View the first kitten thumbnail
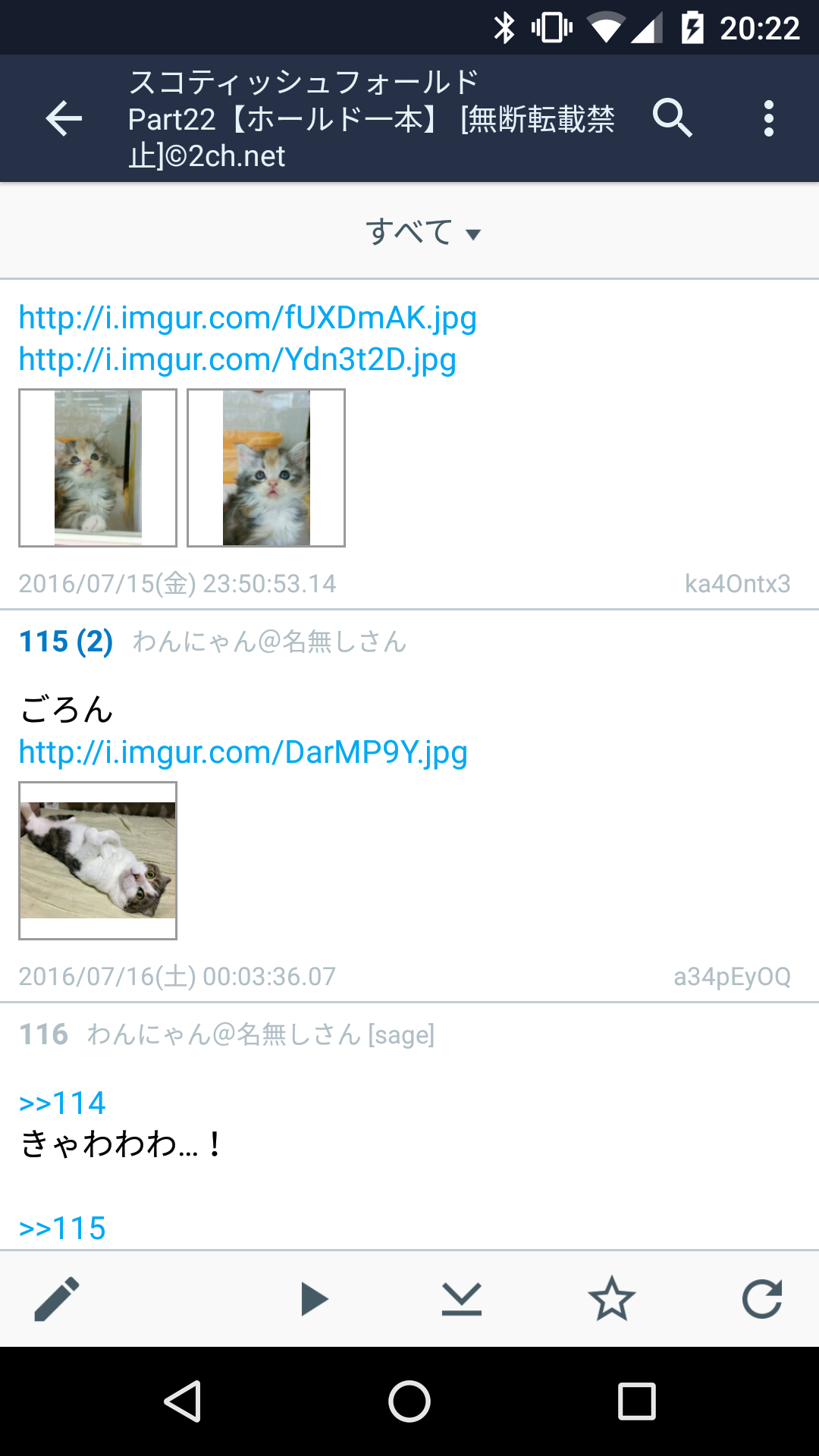Image resolution: width=819 pixels, height=1456 pixels. pos(98,468)
